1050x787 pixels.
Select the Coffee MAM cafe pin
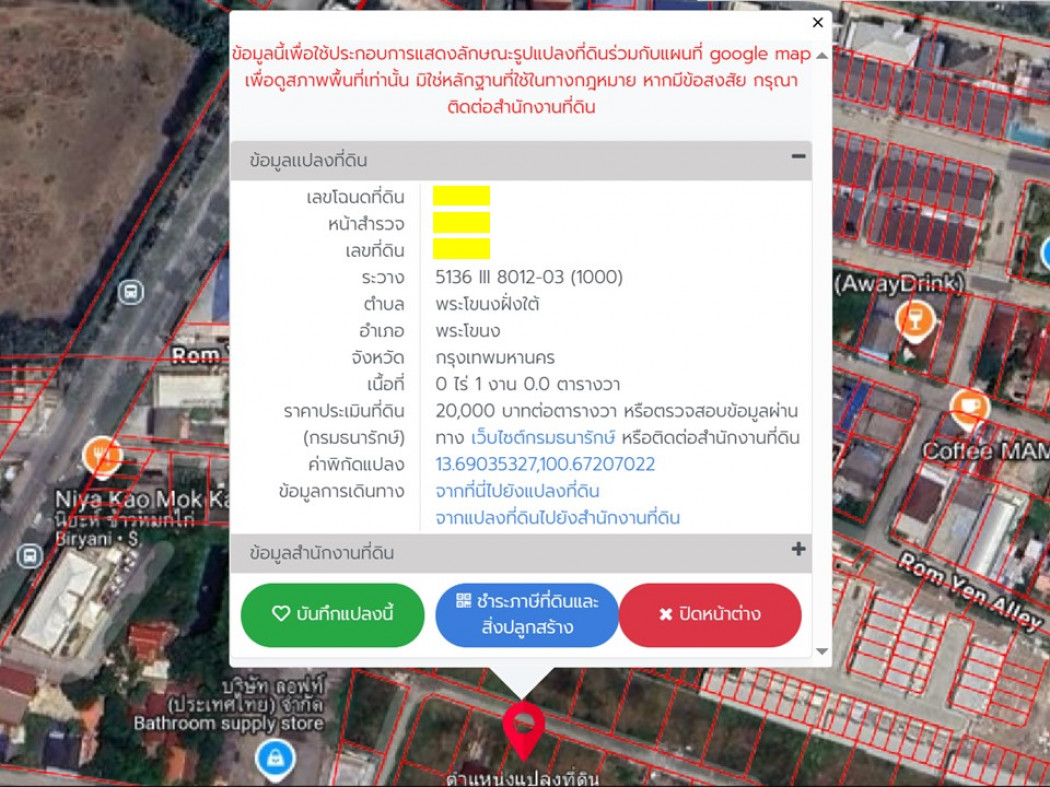pyautogui.click(x=969, y=409)
